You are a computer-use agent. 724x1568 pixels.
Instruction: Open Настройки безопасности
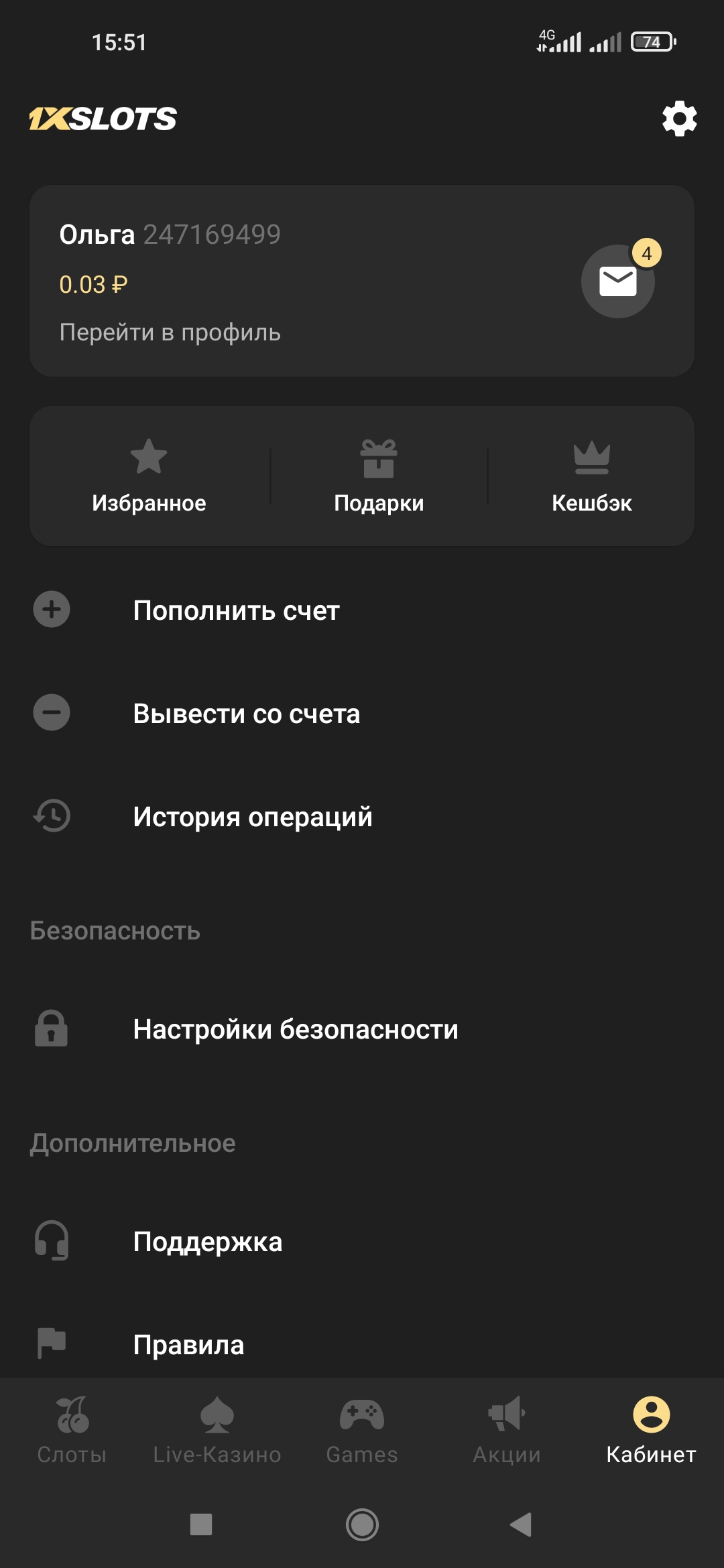pos(295,1029)
